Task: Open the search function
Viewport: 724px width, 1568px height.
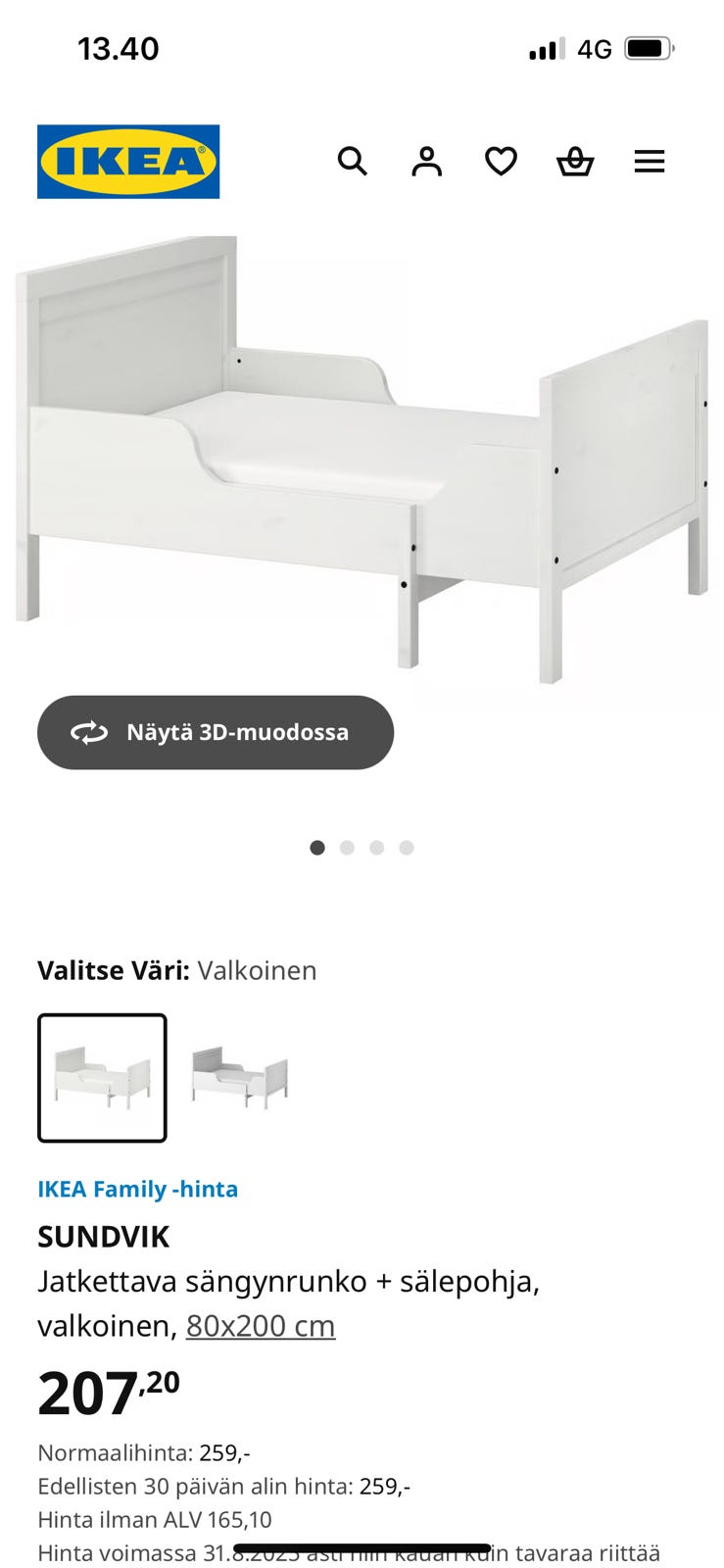Action: coord(353,162)
